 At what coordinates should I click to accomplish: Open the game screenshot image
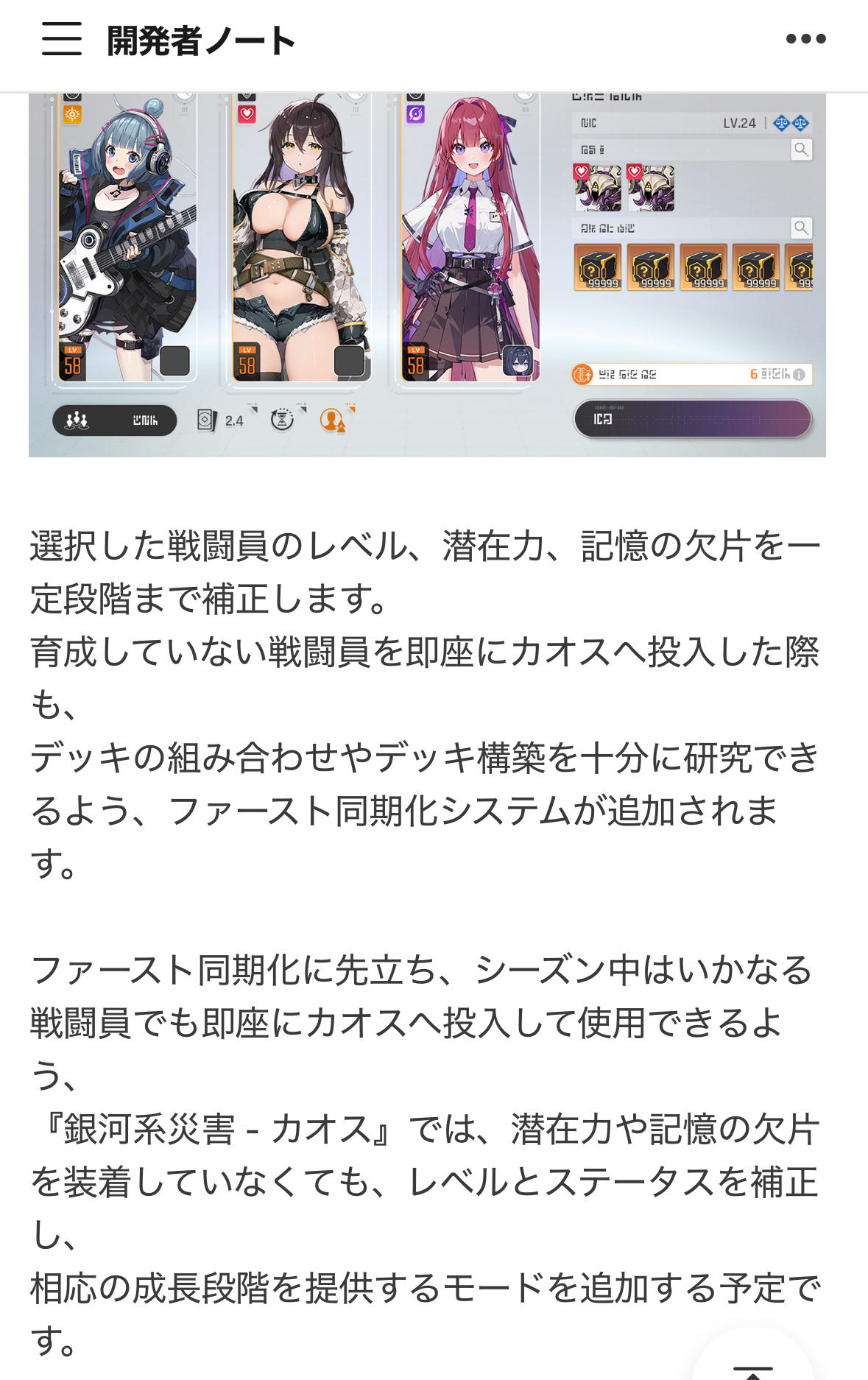427,274
